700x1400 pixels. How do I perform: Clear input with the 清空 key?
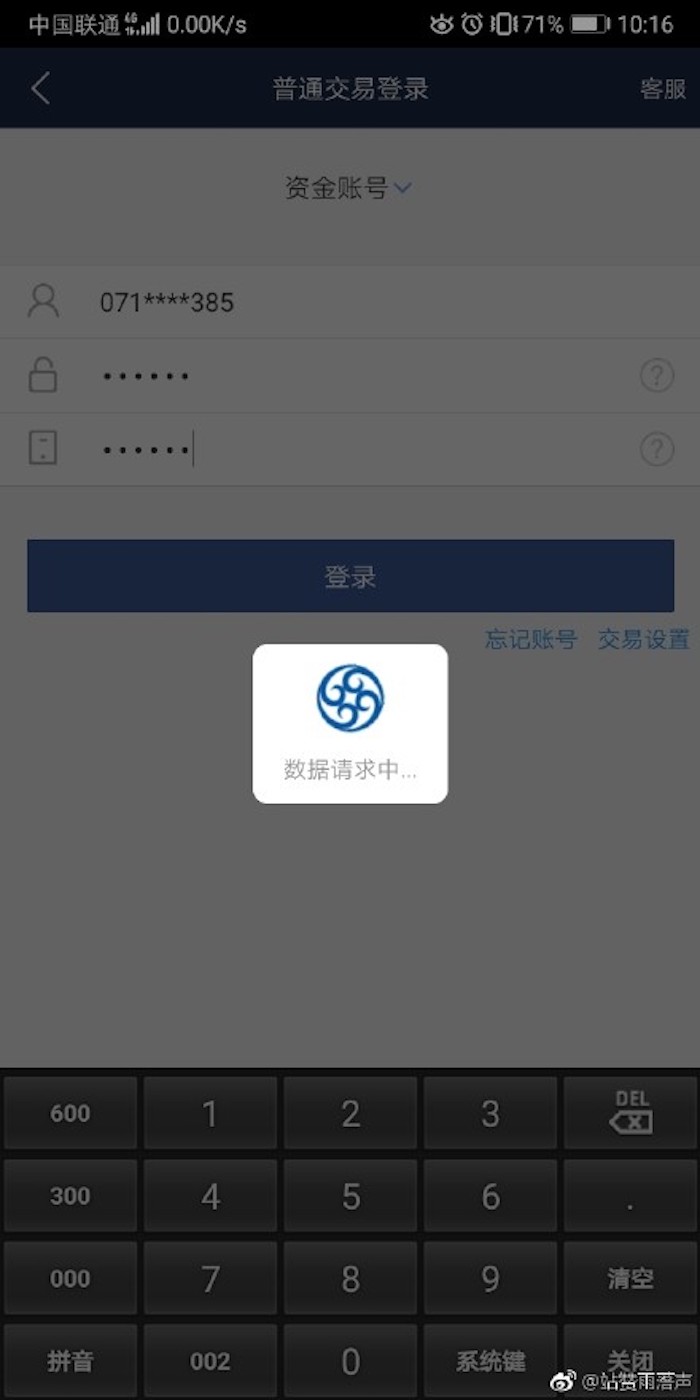coord(630,1279)
